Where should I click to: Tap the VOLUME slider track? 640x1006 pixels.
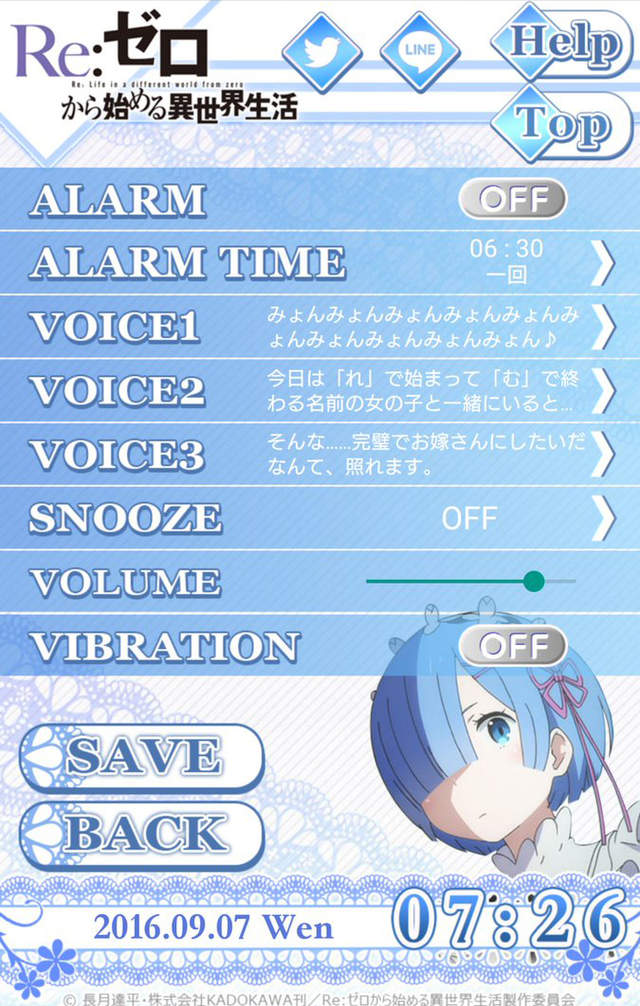[x=470, y=581]
